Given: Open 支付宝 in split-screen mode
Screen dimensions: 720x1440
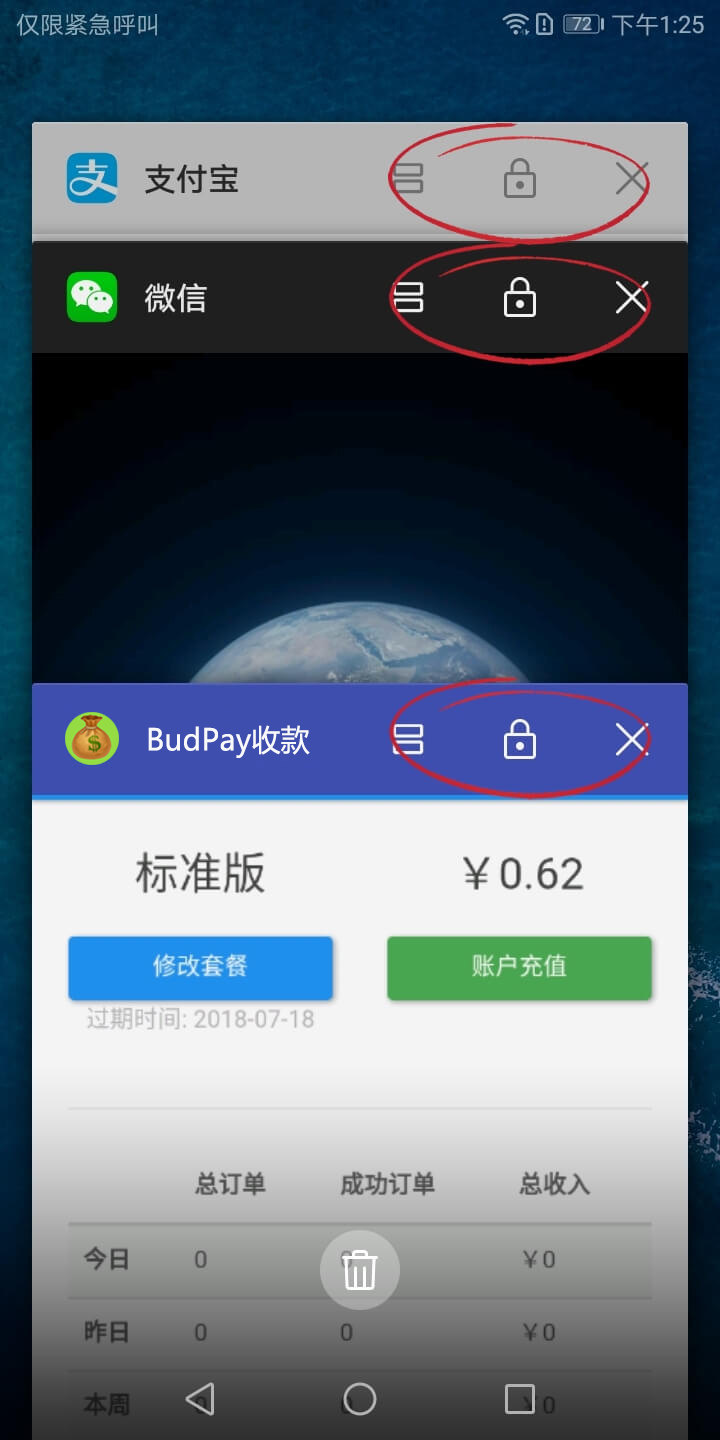Looking at the screenshot, I should pyautogui.click(x=408, y=180).
